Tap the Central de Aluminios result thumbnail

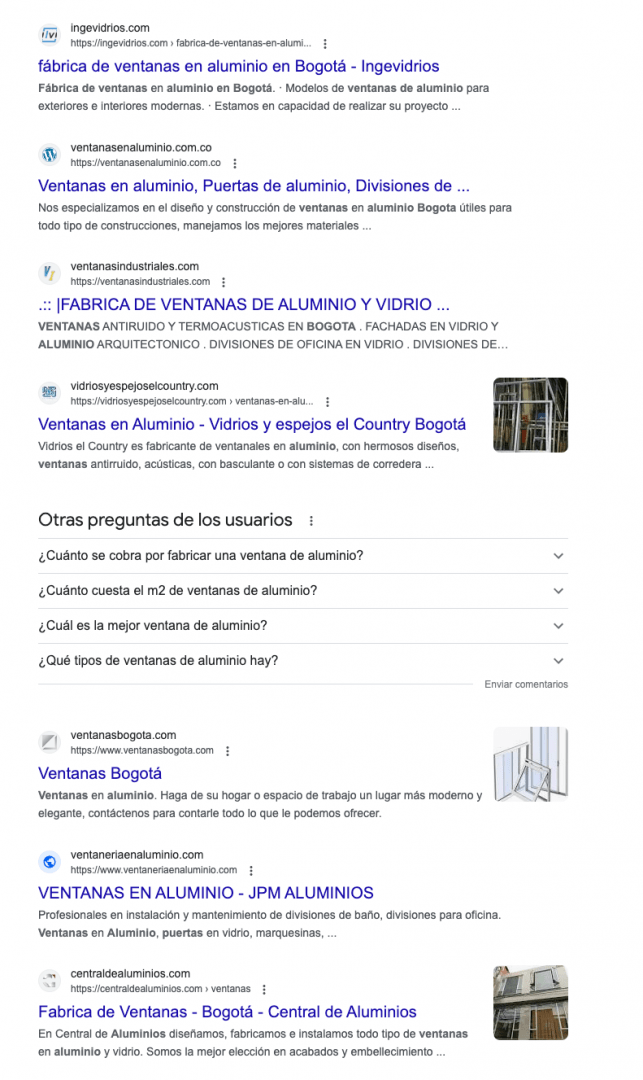point(530,1002)
